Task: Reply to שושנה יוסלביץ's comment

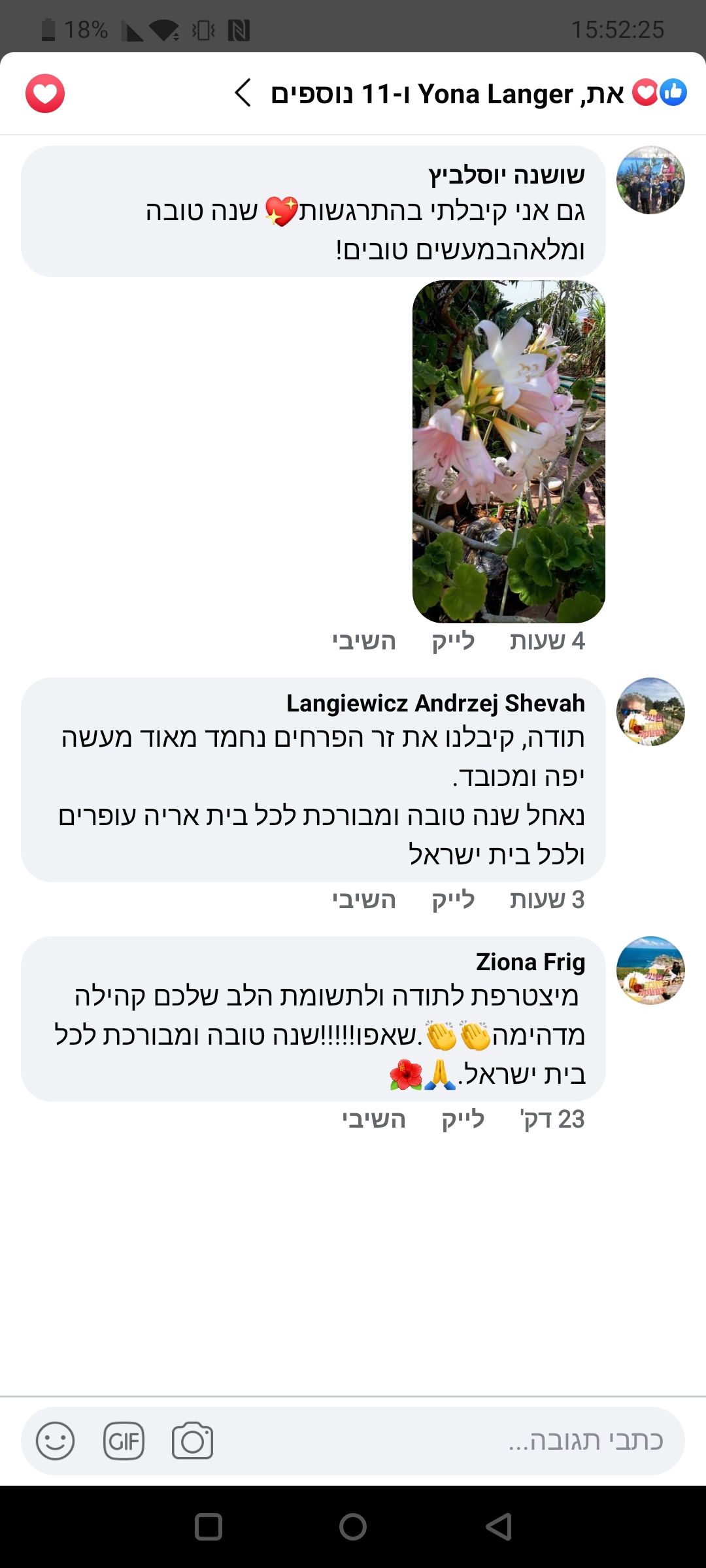Action: click(x=364, y=641)
